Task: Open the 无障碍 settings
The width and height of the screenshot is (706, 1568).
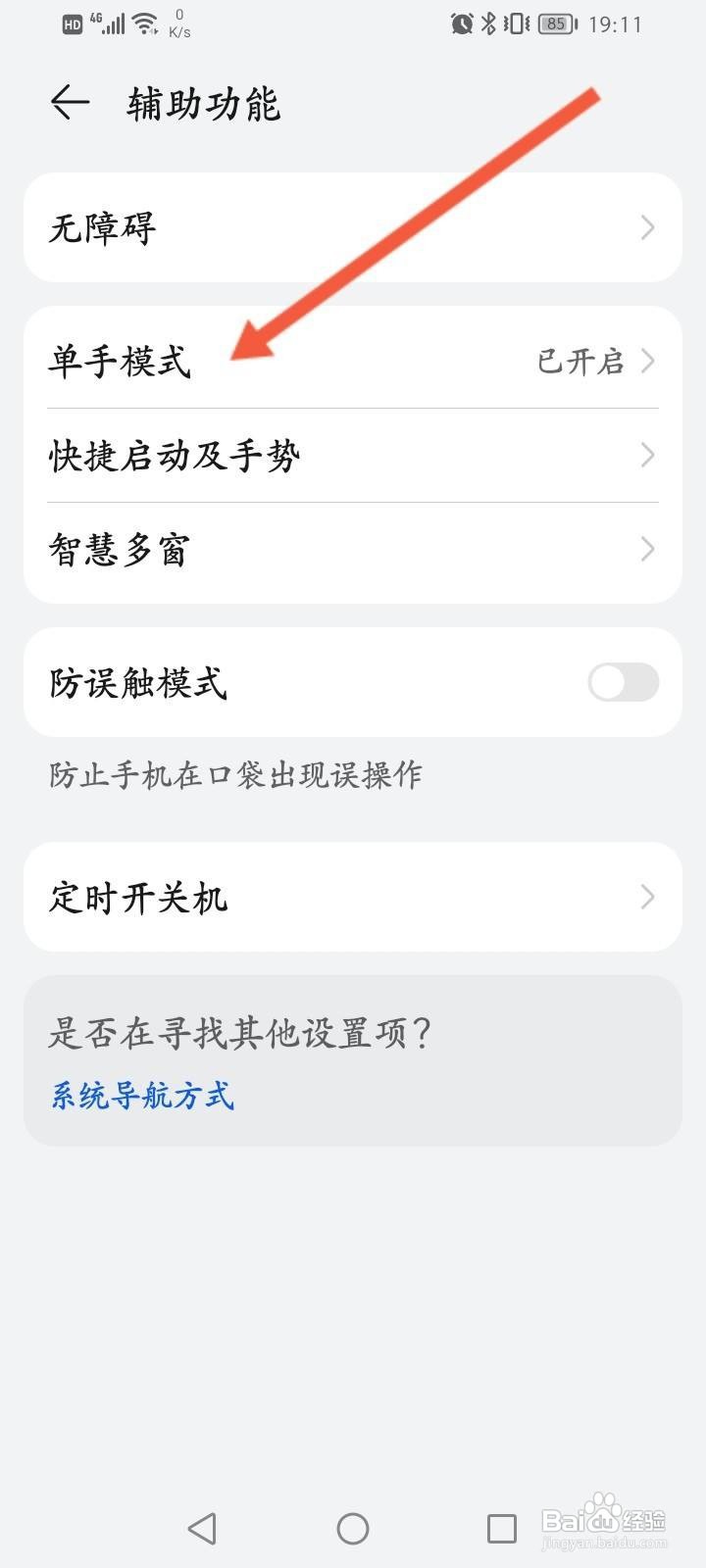Action: (353, 228)
